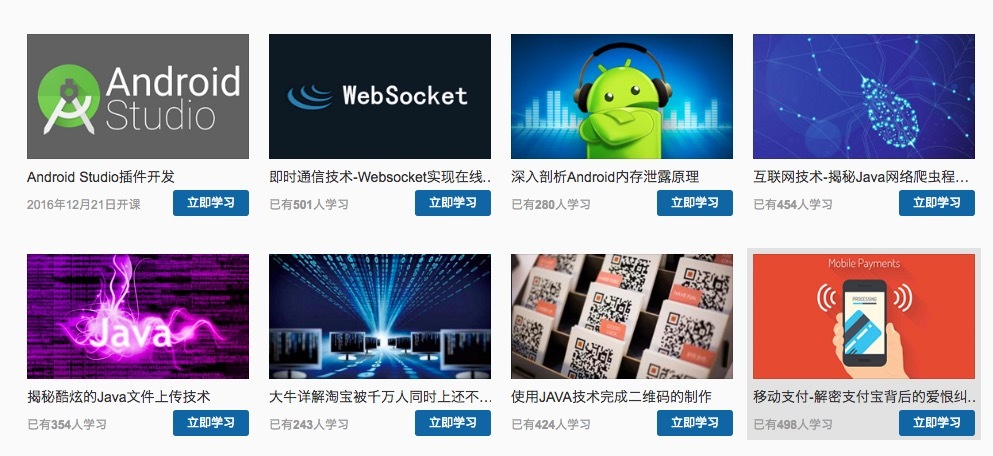Viewport: 993px width, 456px height.
Task: Open the 移动支付-解密支付宝 course thumbnail
Action: coord(864,316)
